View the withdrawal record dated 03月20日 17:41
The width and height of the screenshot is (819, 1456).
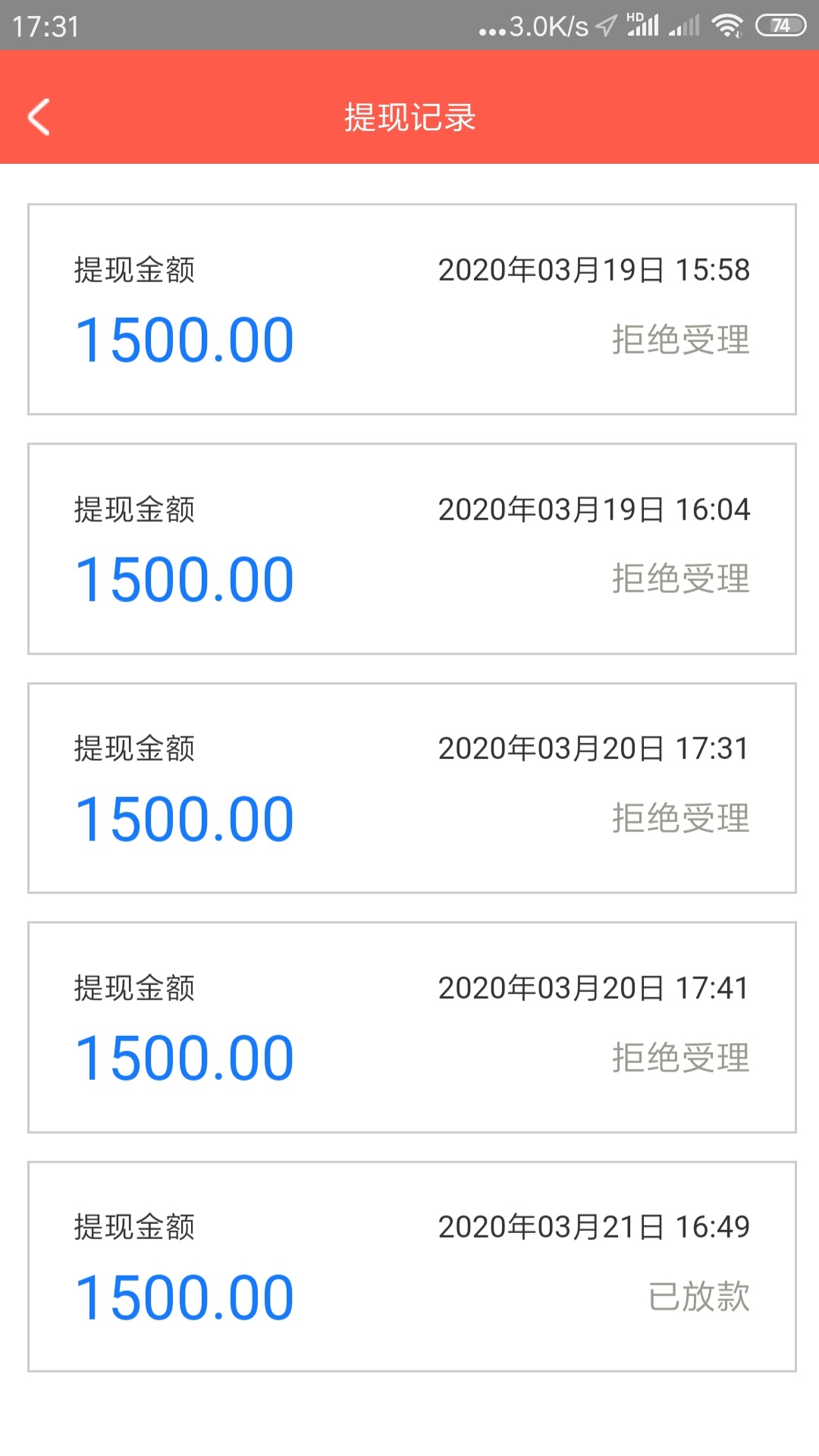point(412,1028)
